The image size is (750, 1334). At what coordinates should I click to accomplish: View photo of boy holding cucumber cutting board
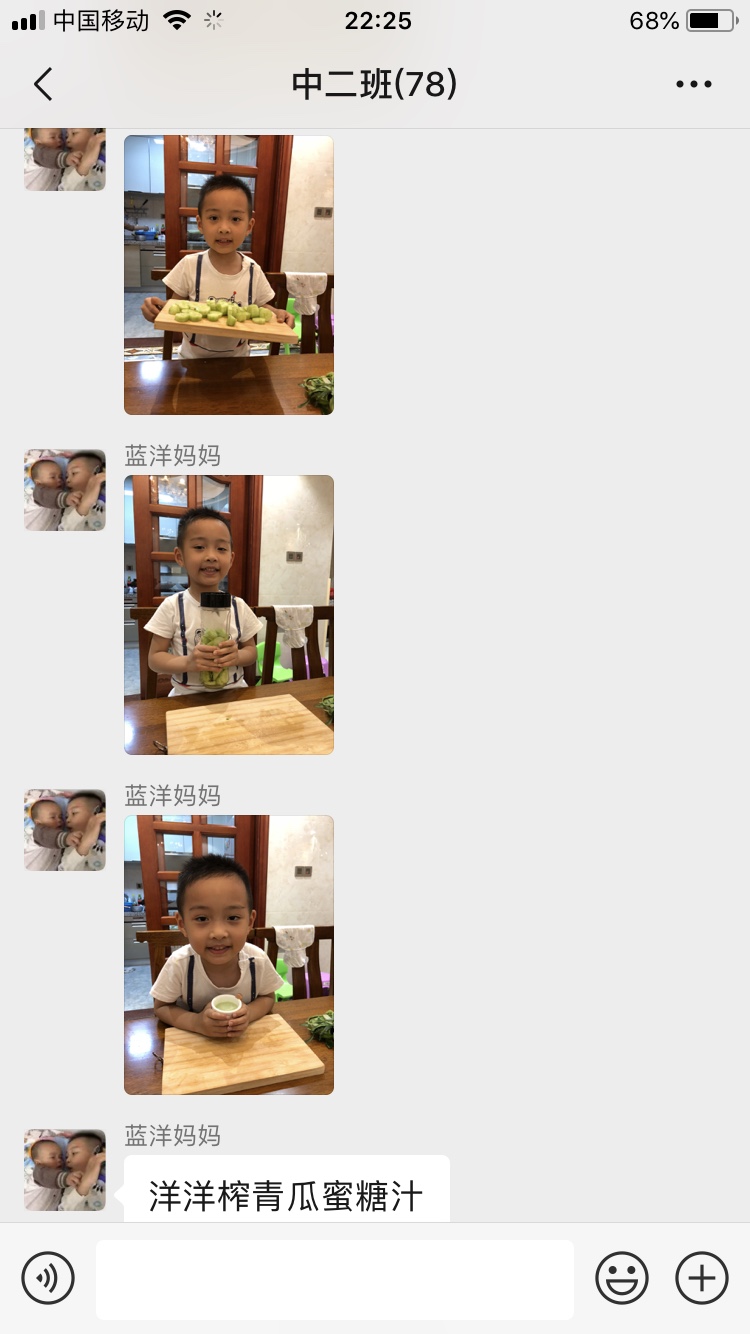229,275
